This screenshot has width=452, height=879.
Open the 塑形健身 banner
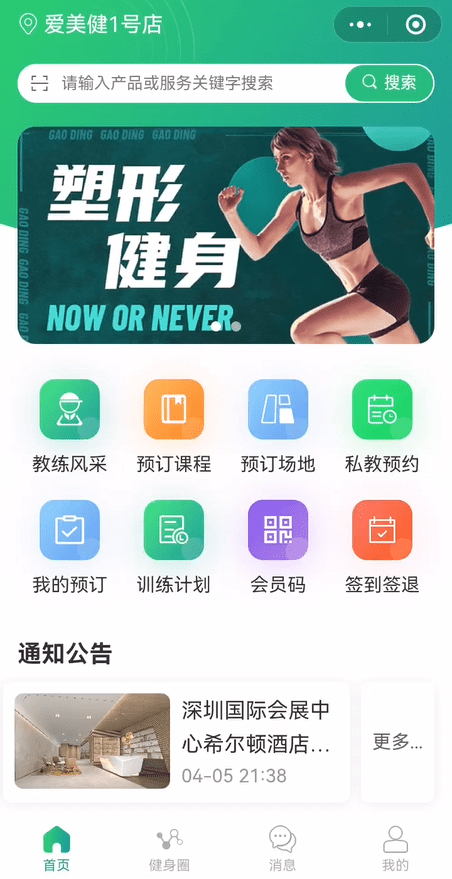pyautogui.click(x=226, y=235)
